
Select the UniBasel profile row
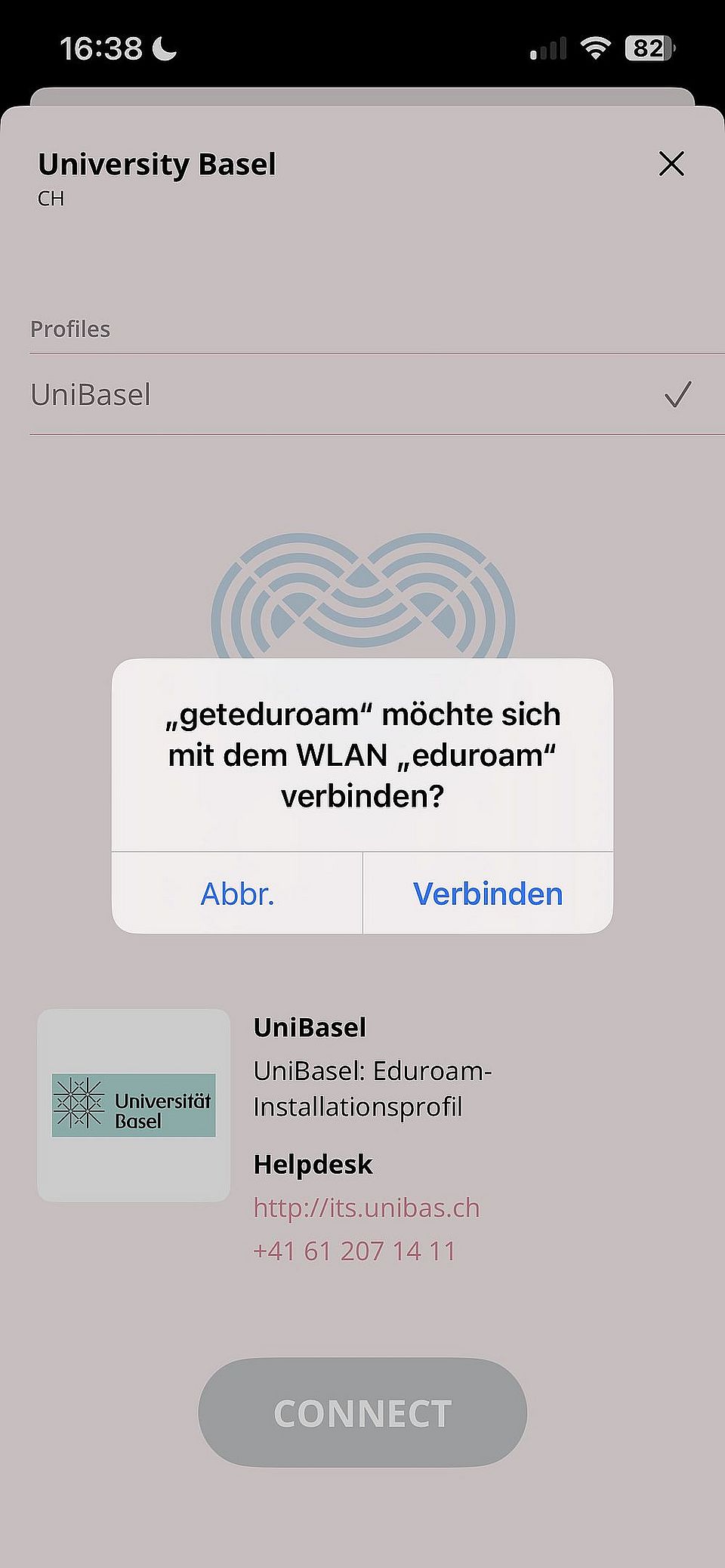pos(362,394)
